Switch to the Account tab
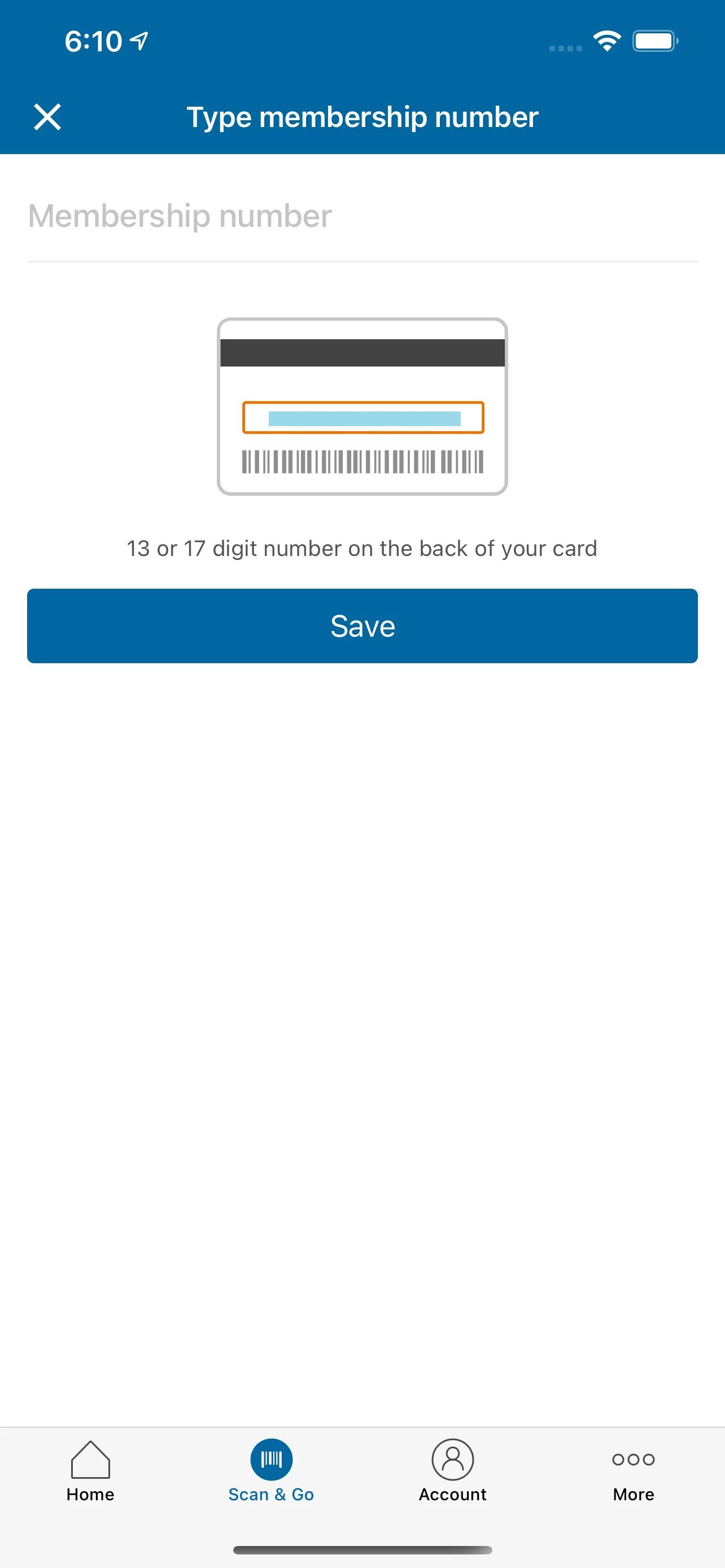 point(453,1473)
